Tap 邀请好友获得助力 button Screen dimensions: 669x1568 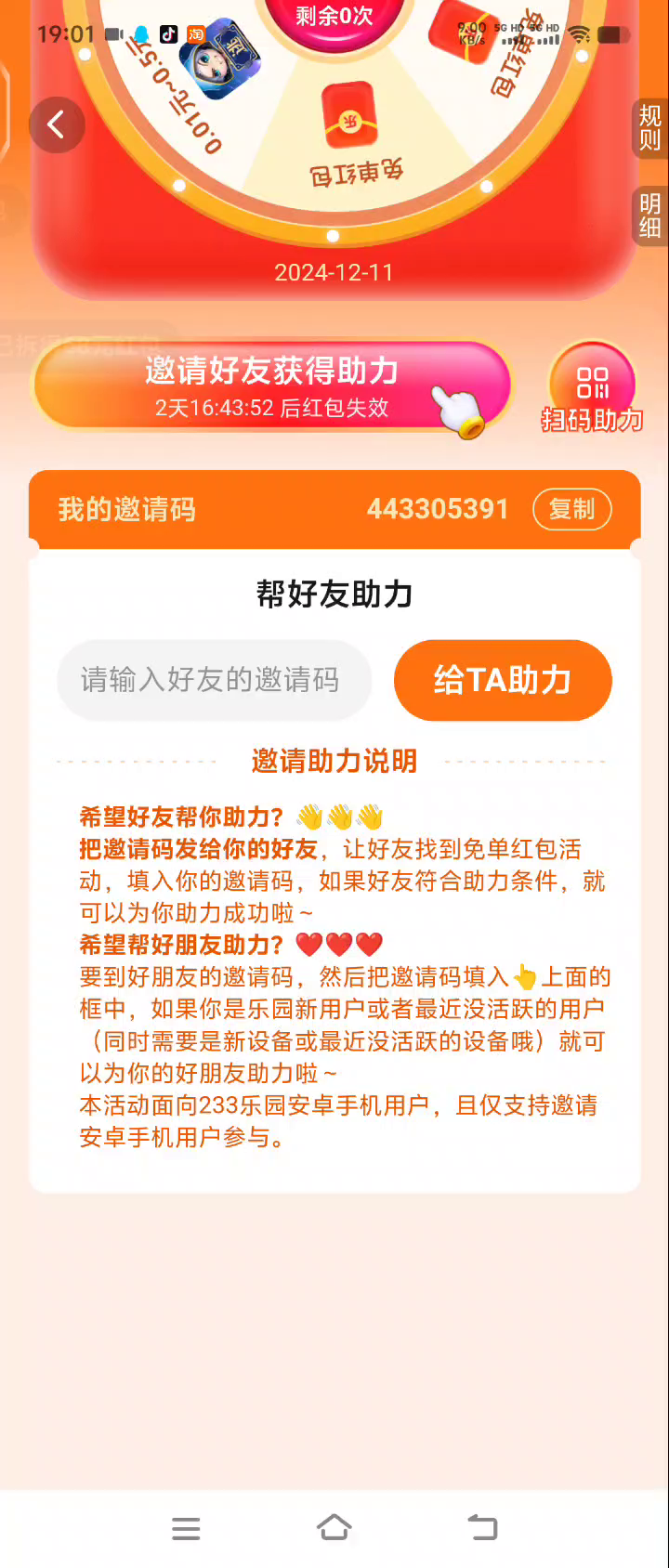click(x=271, y=385)
